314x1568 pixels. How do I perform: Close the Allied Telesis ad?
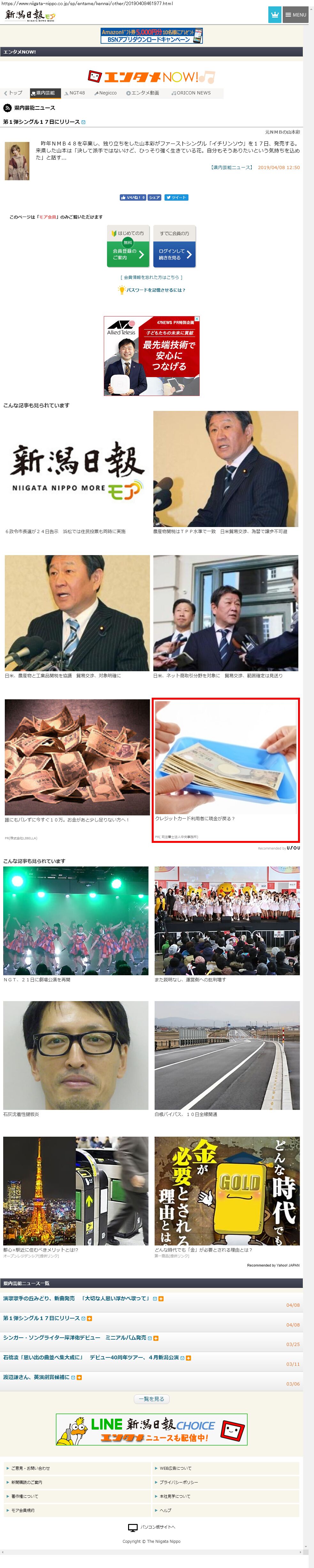pyautogui.click(x=197, y=319)
